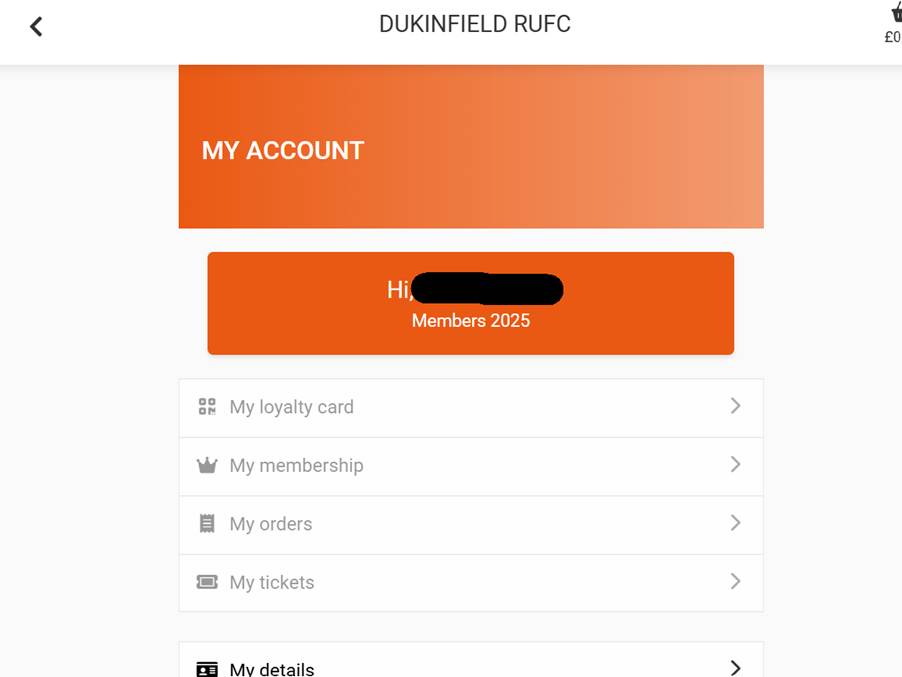Show My tickets

pyautogui.click(x=470, y=582)
